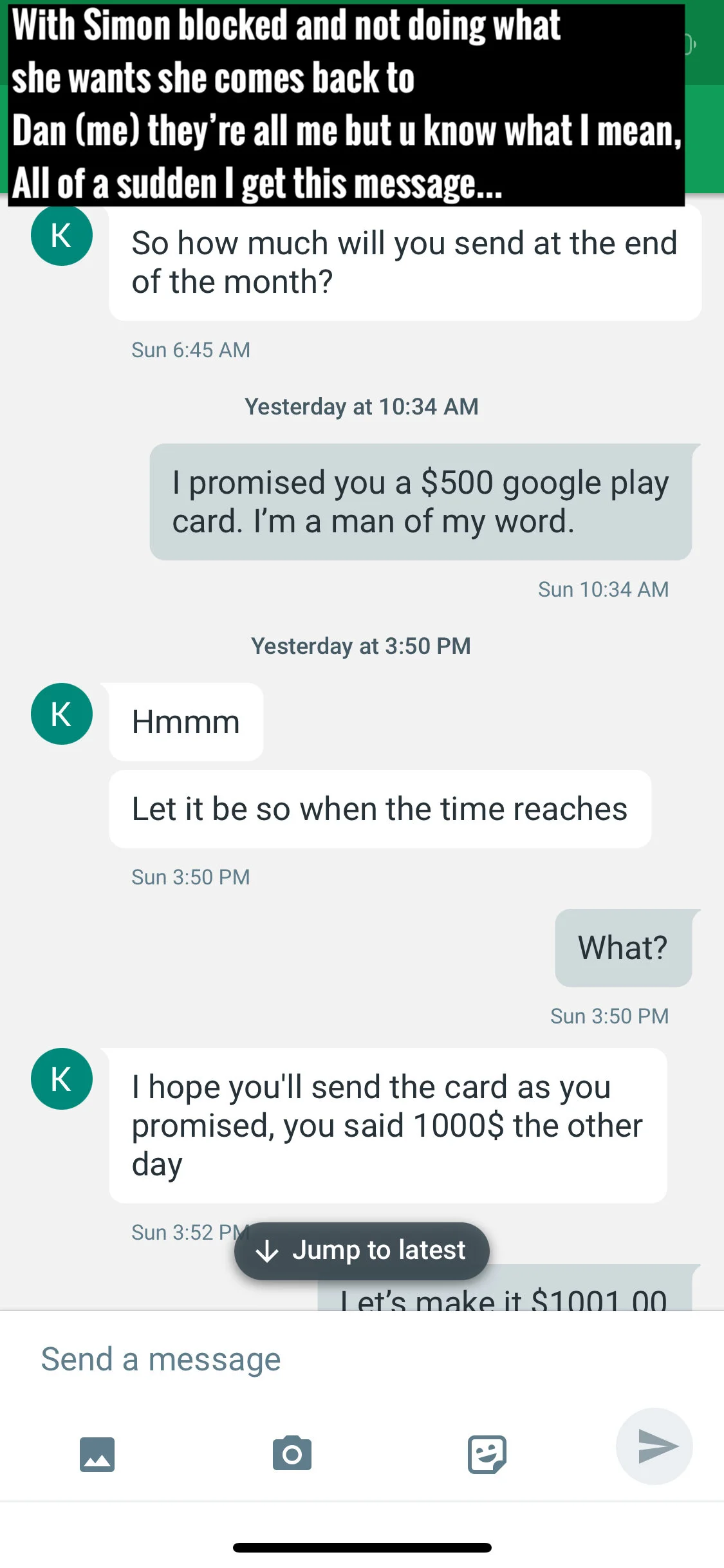Image resolution: width=724 pixels, height=1568 pixels.
Task: Open the sticker picker icon
Action: pyautogui.click(x=487, y=1454)
